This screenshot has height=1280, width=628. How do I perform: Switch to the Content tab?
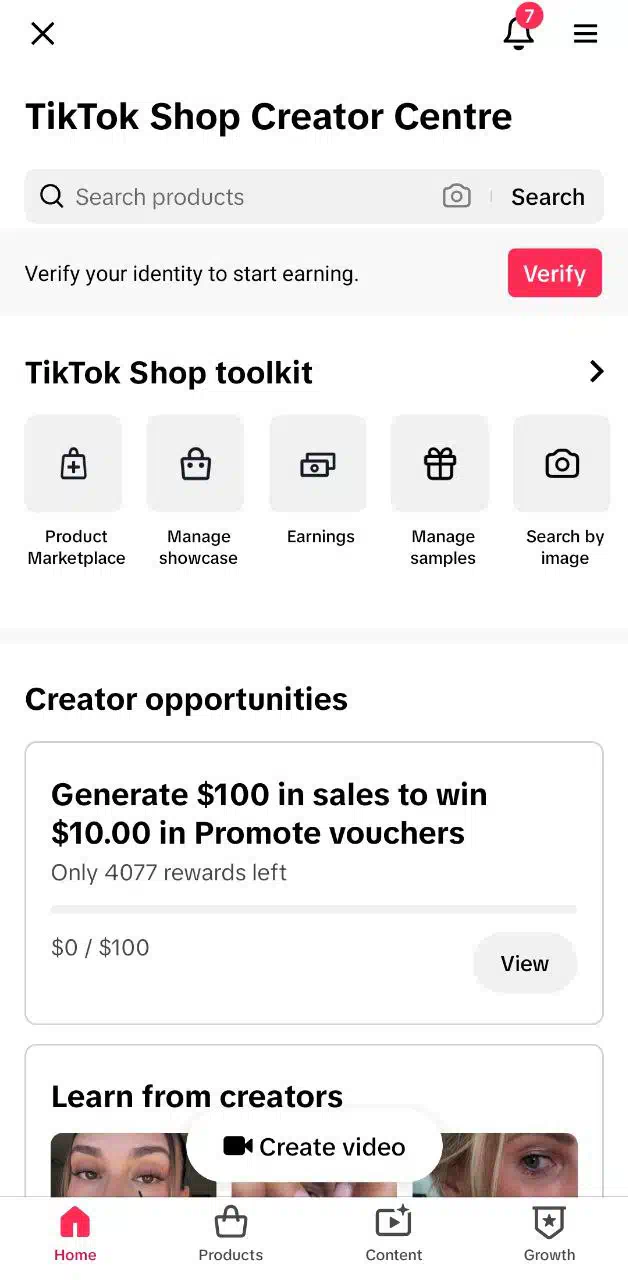click(x=394, y=1234)
